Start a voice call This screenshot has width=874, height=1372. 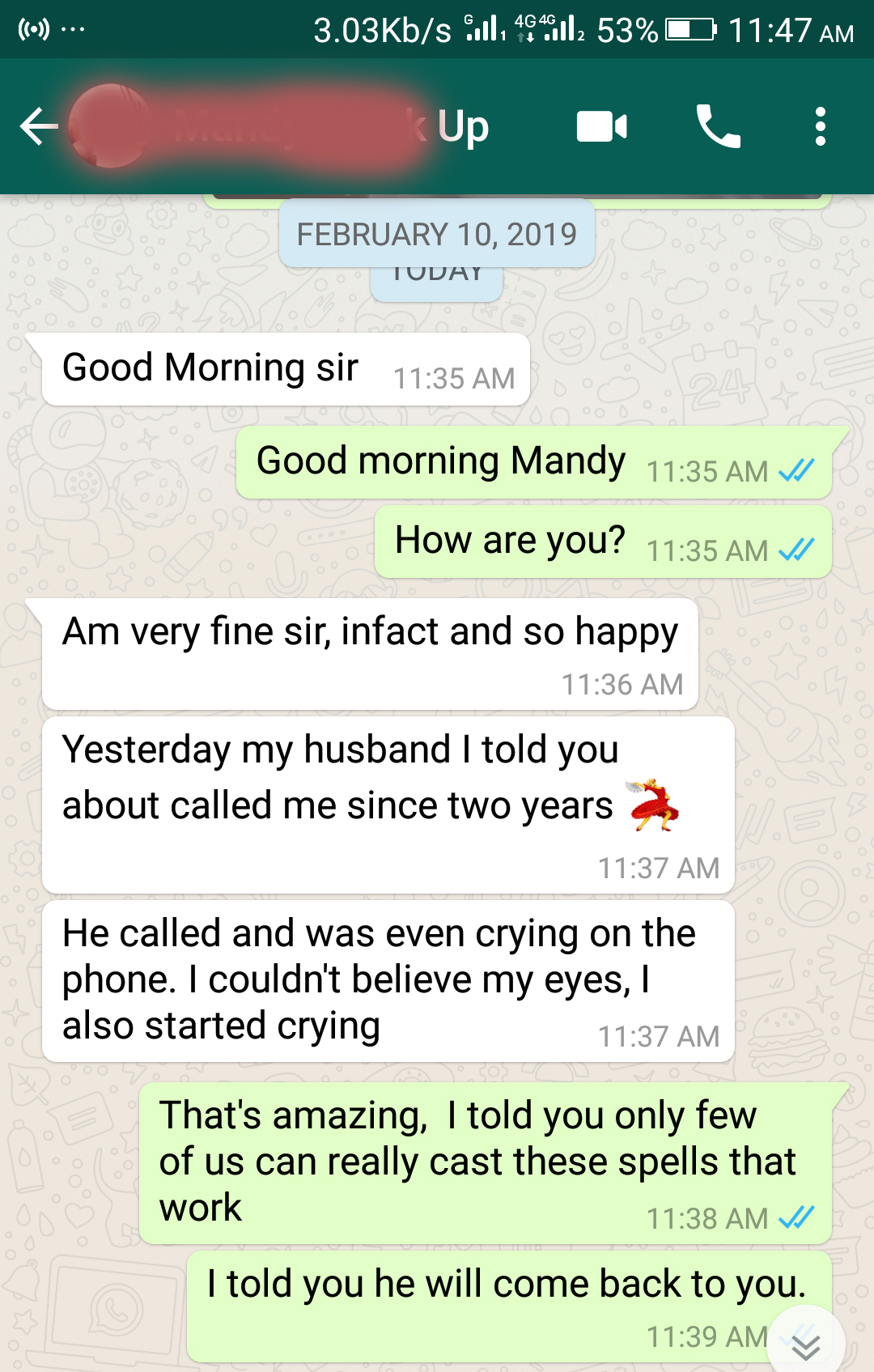tap(718, 127)
